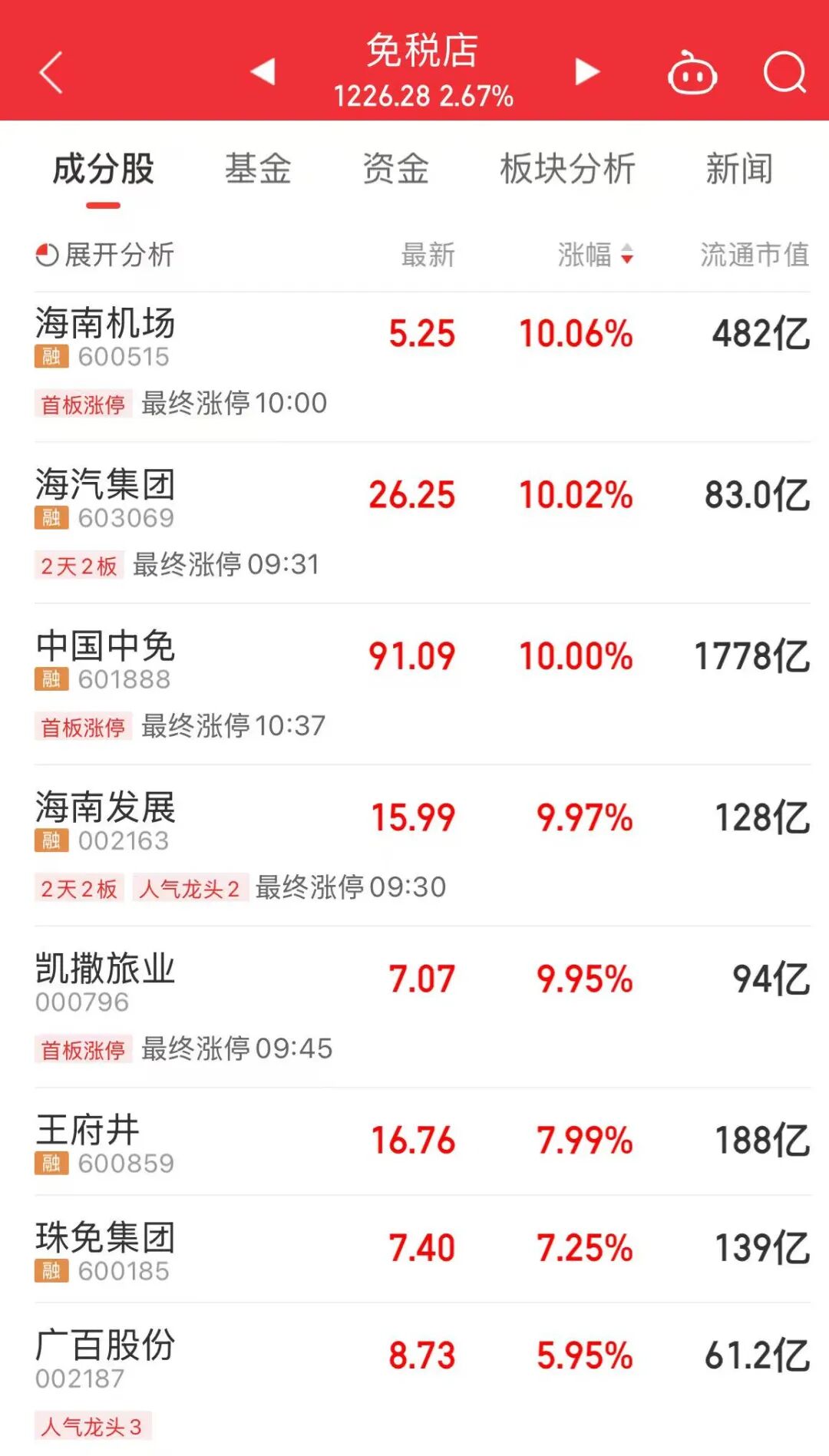Screen dimensions: 829x1456
Task: Expand 展开分析 for the stock list
Action: (x=105, y=255)
